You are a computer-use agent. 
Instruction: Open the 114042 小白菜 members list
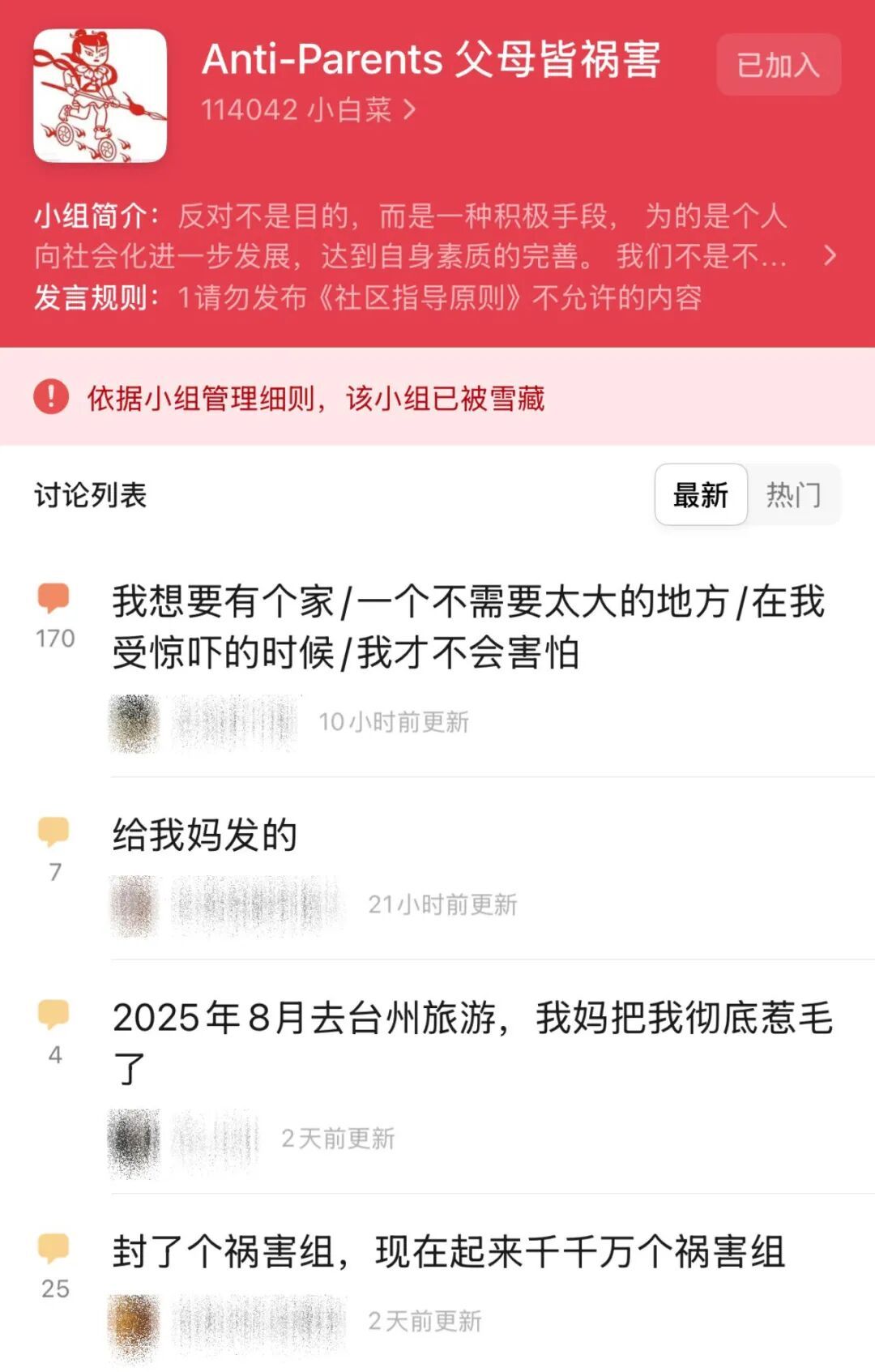308,109
